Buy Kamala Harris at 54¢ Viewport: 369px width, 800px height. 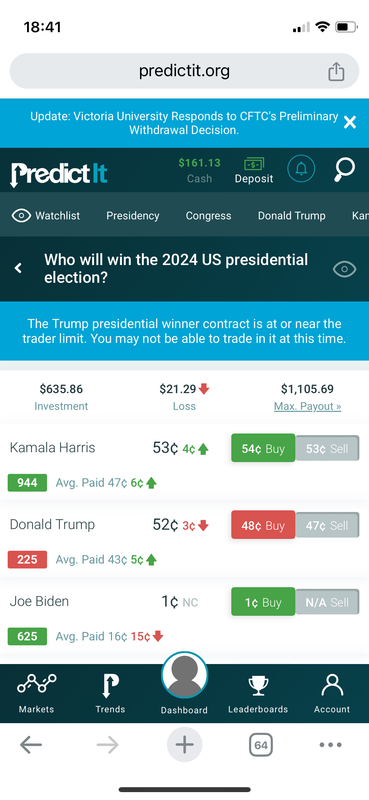[x=263, y=448]
